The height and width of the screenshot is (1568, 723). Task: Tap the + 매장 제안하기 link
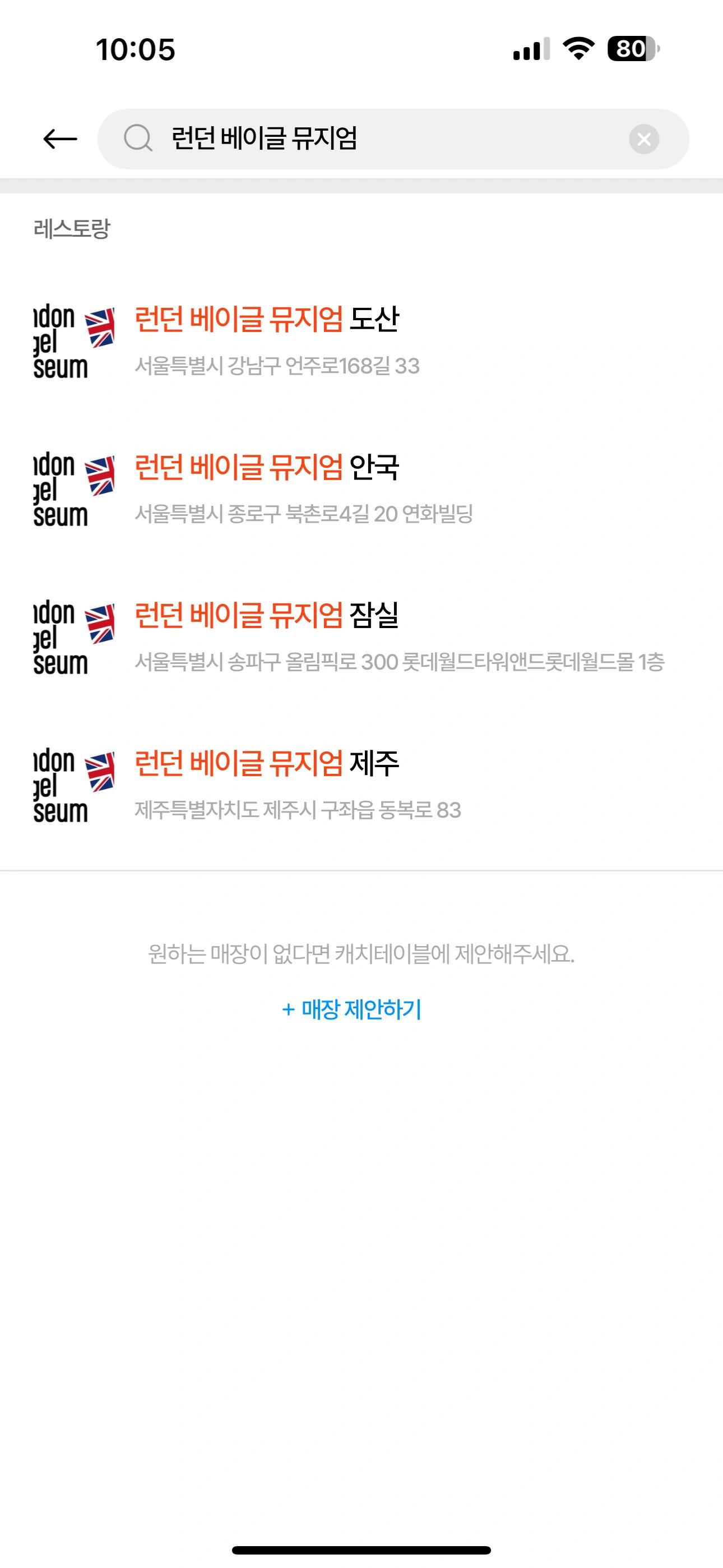pyautogui.click(x=352, y=1010)
